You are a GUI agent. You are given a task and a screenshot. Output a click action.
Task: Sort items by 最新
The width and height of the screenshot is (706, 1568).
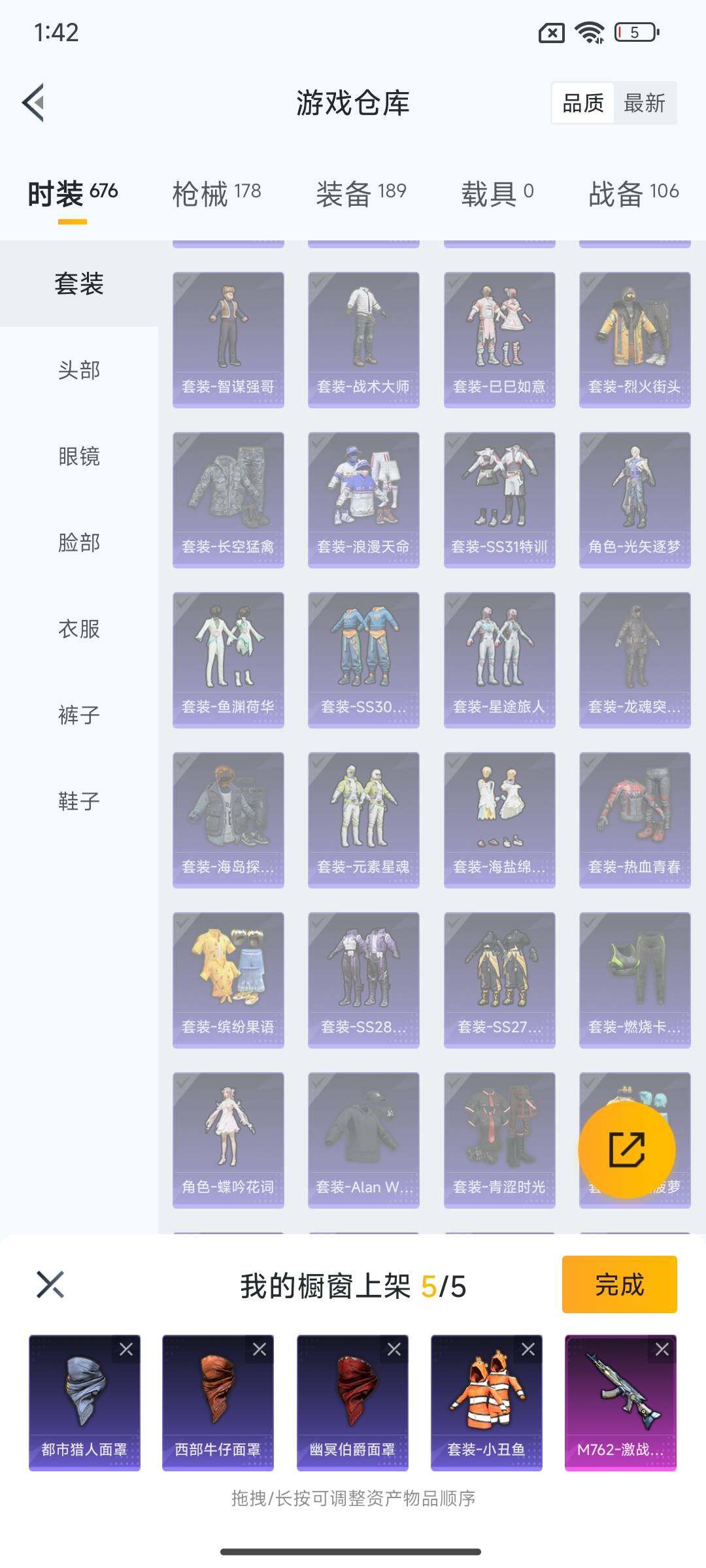point(645,103)
